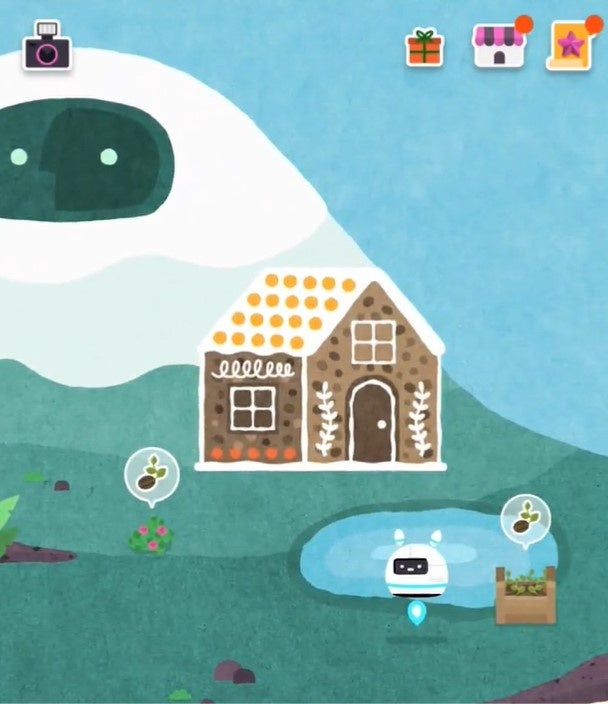
Task: Enter the gingerbread house
Action: point(371,420)
